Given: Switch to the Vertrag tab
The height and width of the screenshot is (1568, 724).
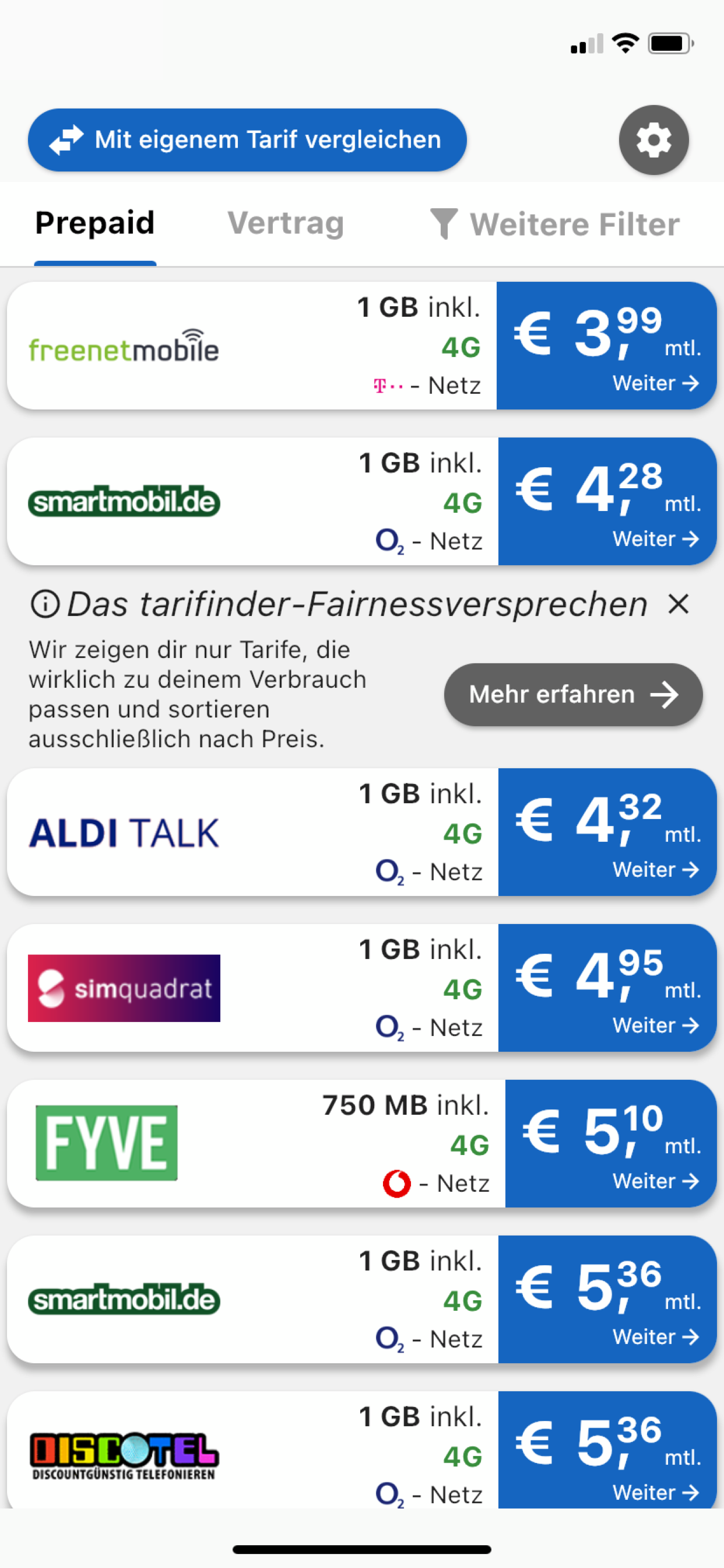Looking at the screenshot, I should (x=285, y=223).
